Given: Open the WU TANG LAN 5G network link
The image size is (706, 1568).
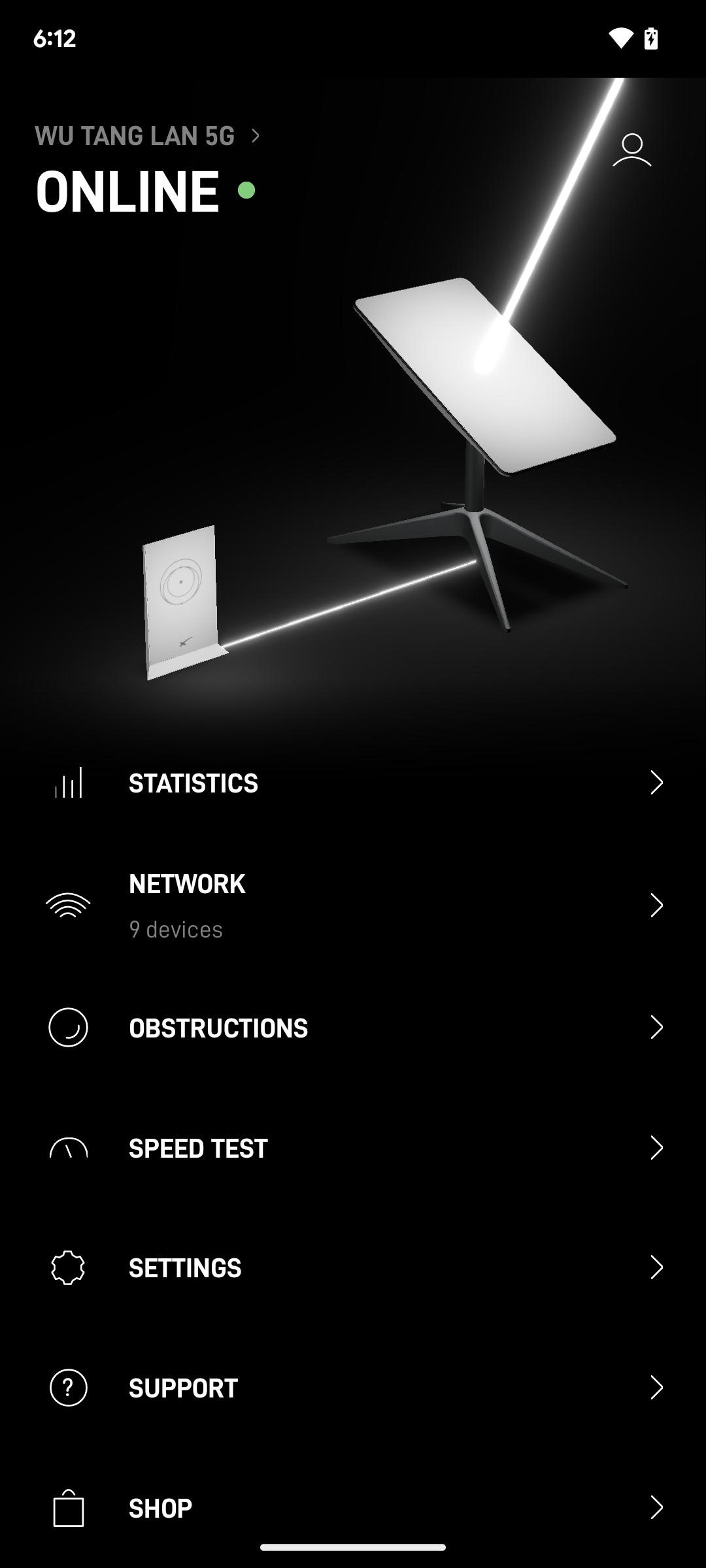Looking at the screenshot, I should coord(147,136).
